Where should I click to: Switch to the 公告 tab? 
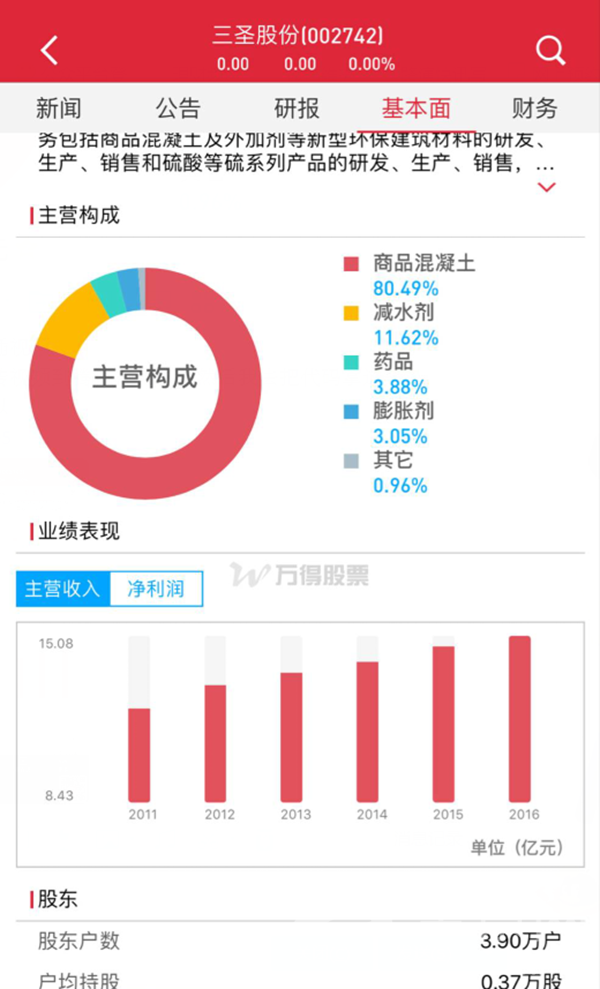click(x=178, y=108)
